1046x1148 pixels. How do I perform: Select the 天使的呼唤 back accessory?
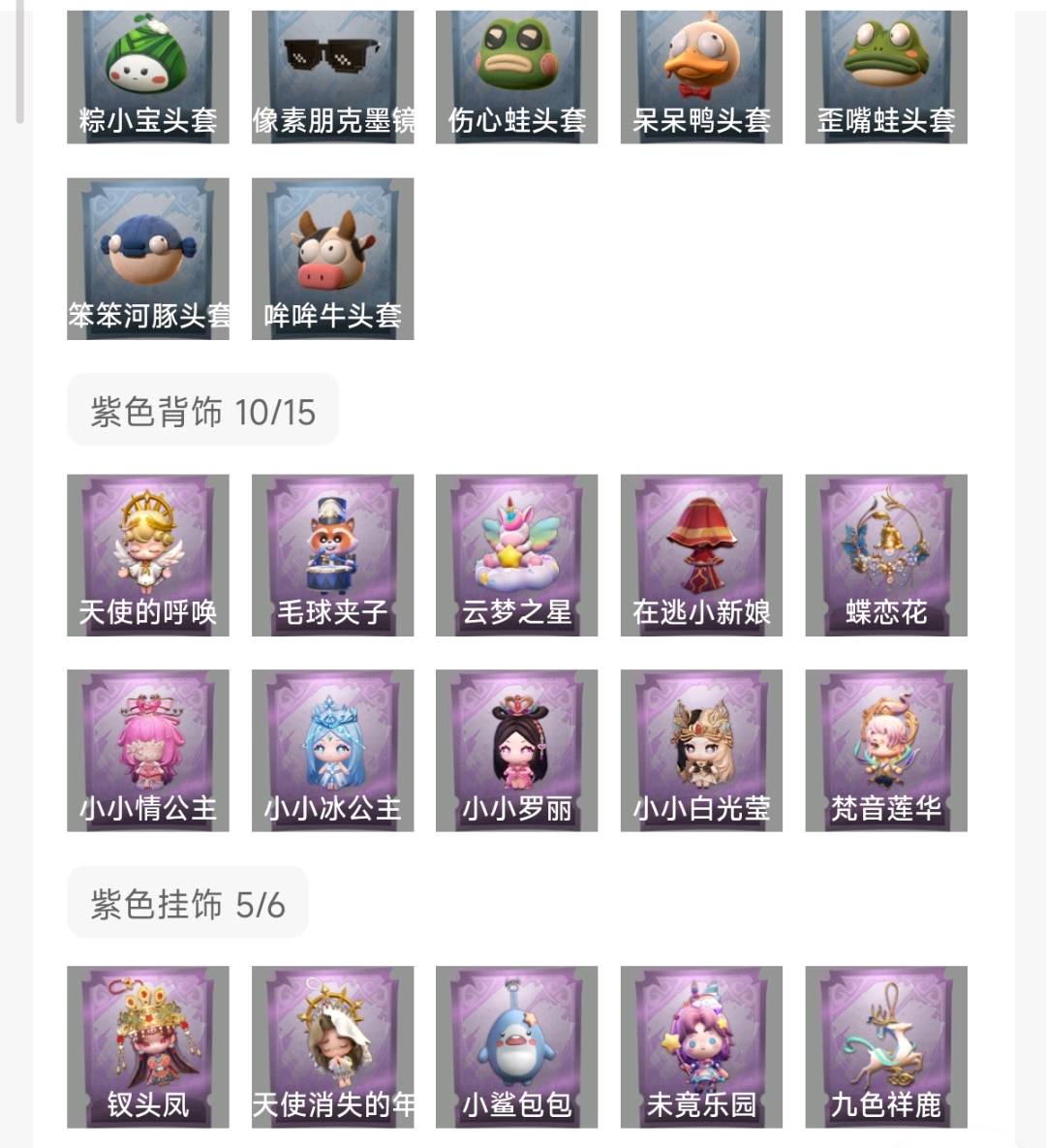pyautogui.click(x=148, y=555)
